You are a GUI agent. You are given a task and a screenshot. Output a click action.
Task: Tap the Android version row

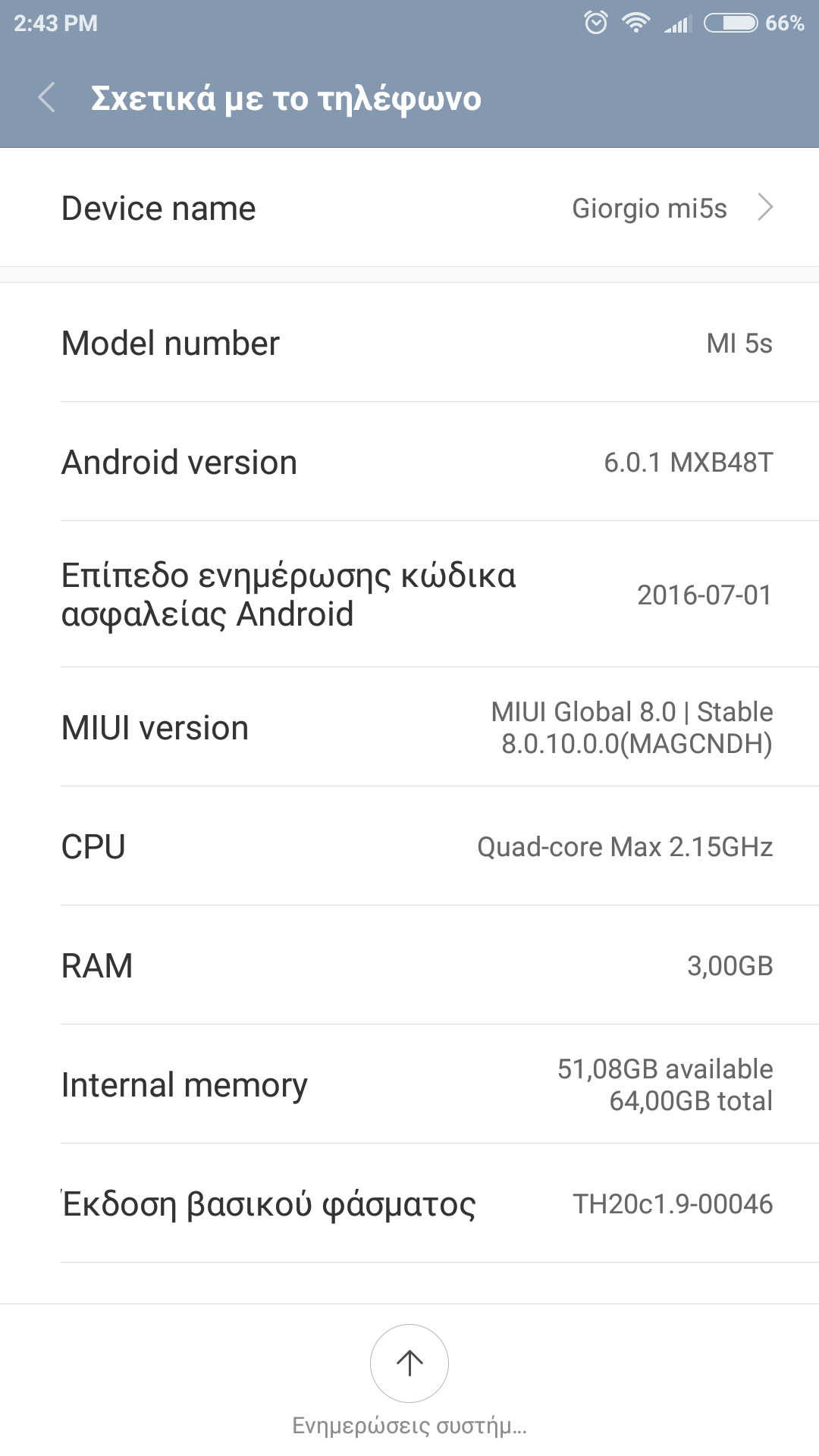click(409, 462)
